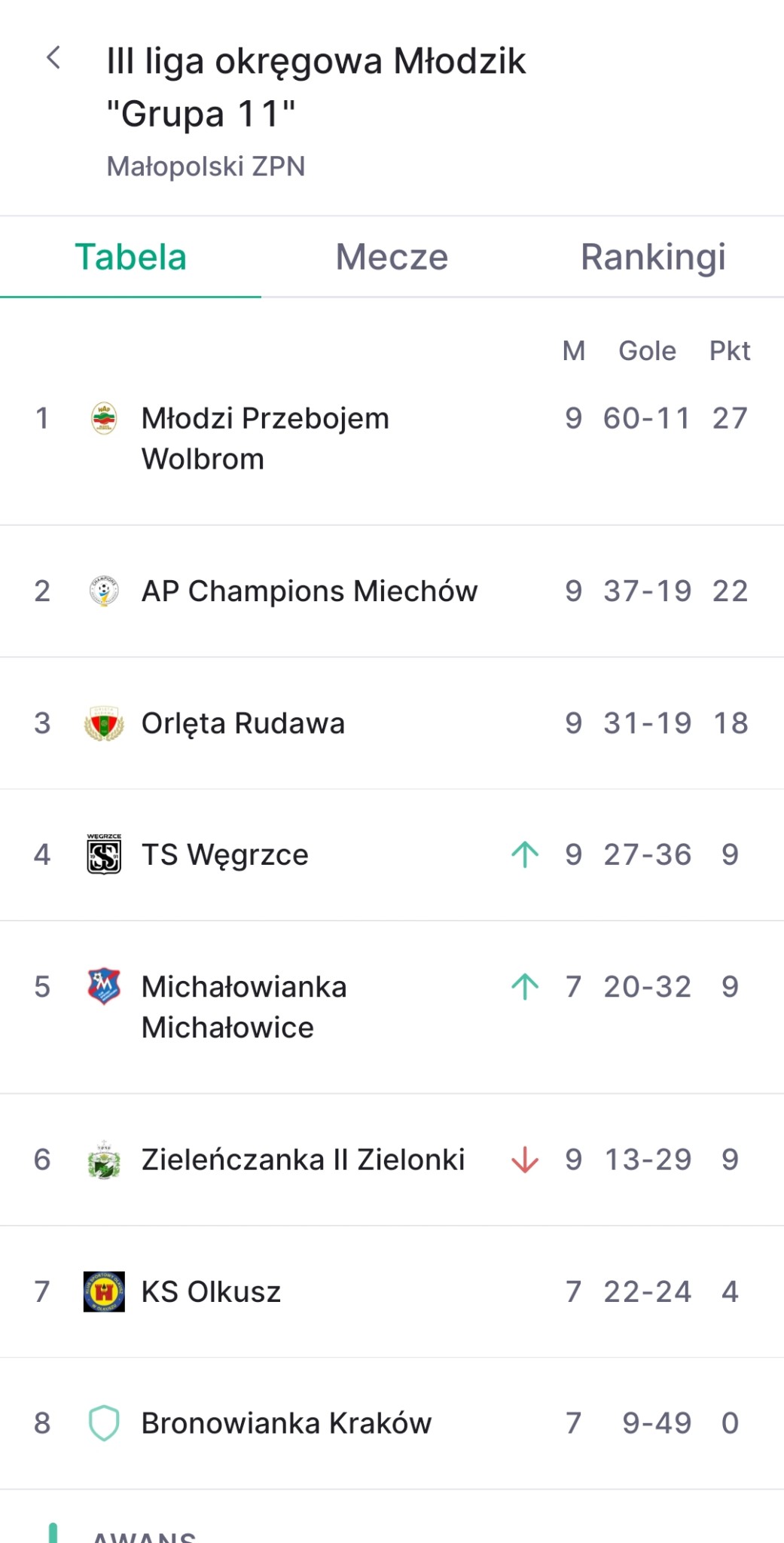View Orlęta Rudawa team details

(392, 723)
